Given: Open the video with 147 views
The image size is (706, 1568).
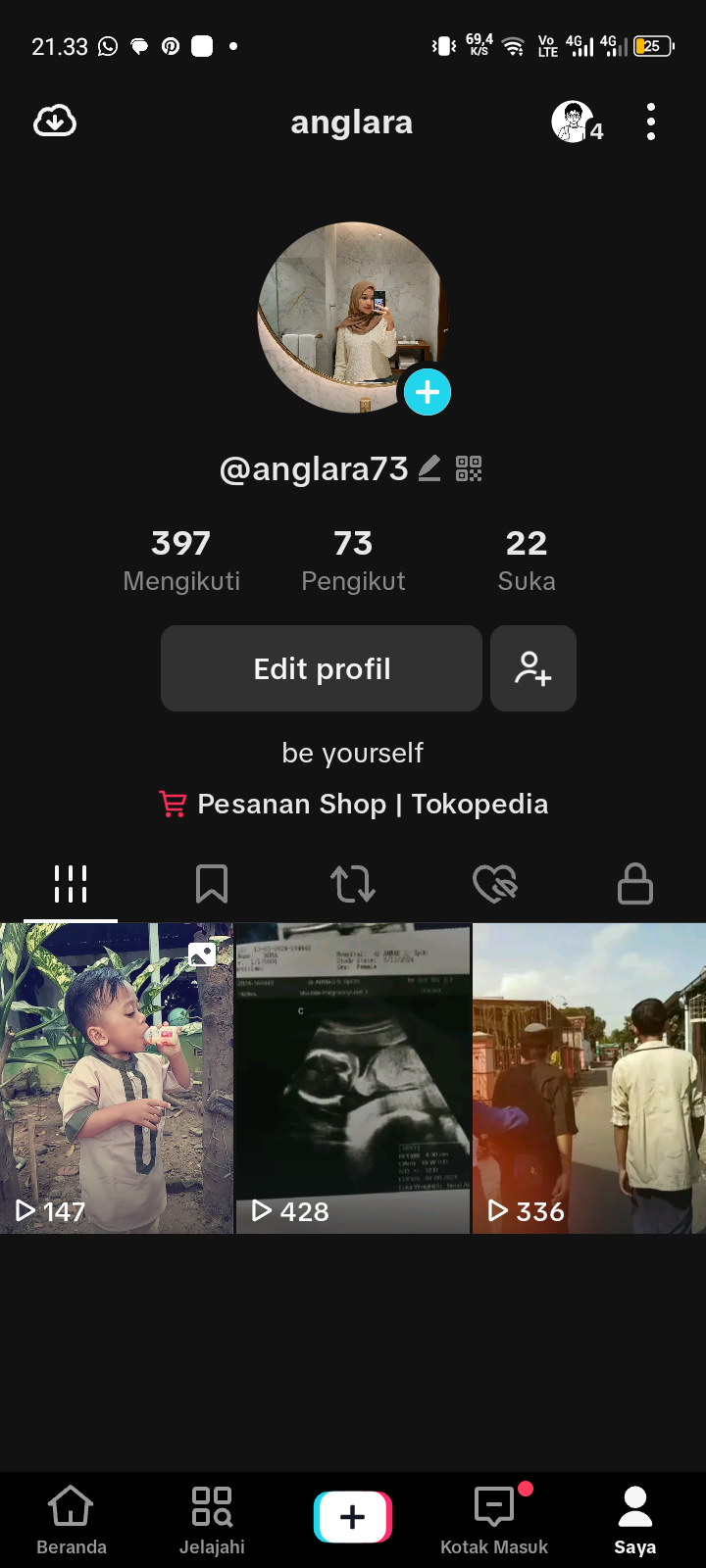Looking at the screenshot, I should tap(117, 1078).
